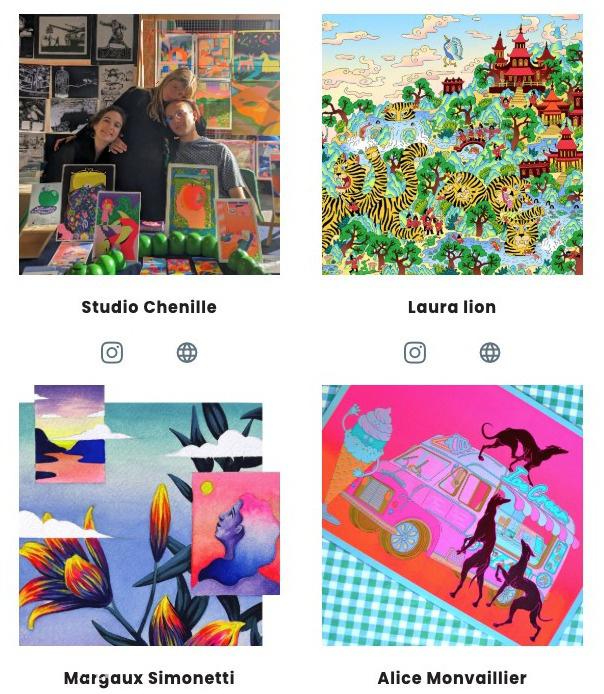Open Laura lion's Instagram profile

pos(415,352)
